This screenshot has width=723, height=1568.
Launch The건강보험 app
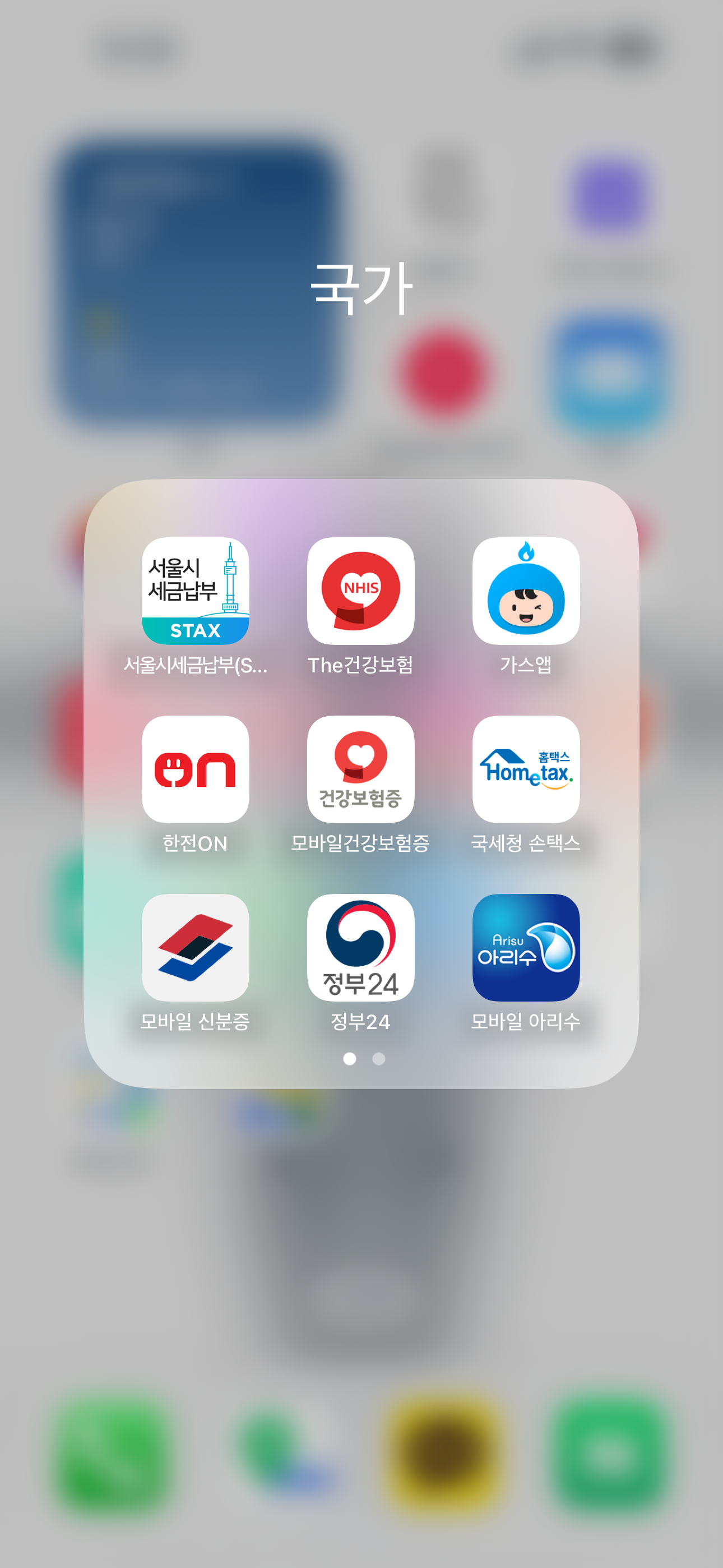(x=360, y=591)
